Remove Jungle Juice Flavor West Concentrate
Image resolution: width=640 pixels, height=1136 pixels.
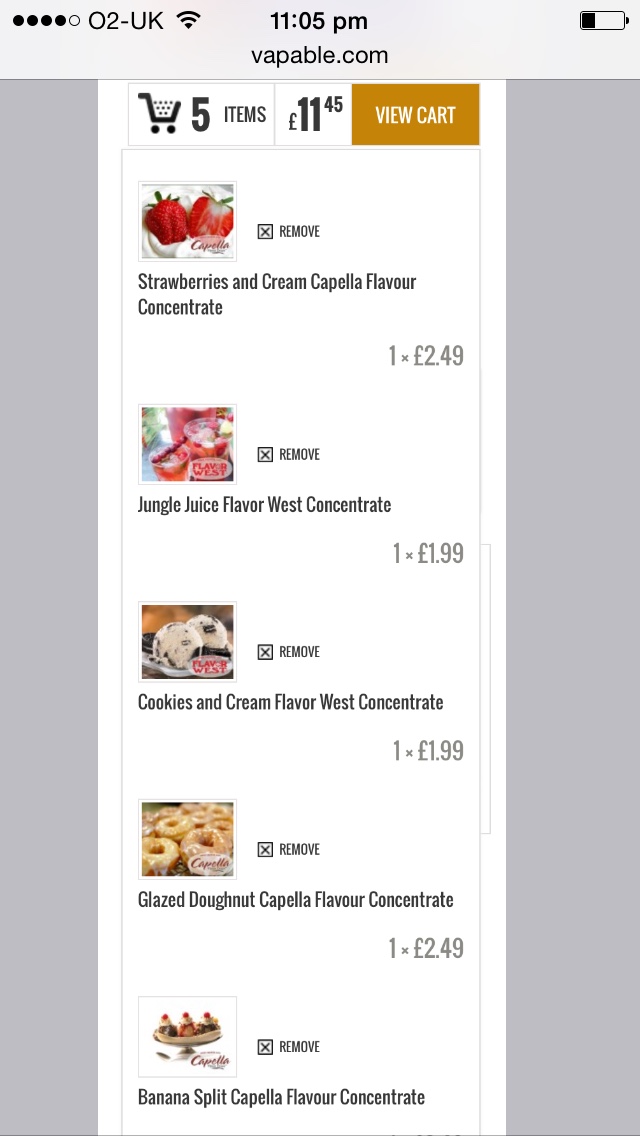[289, 454]
